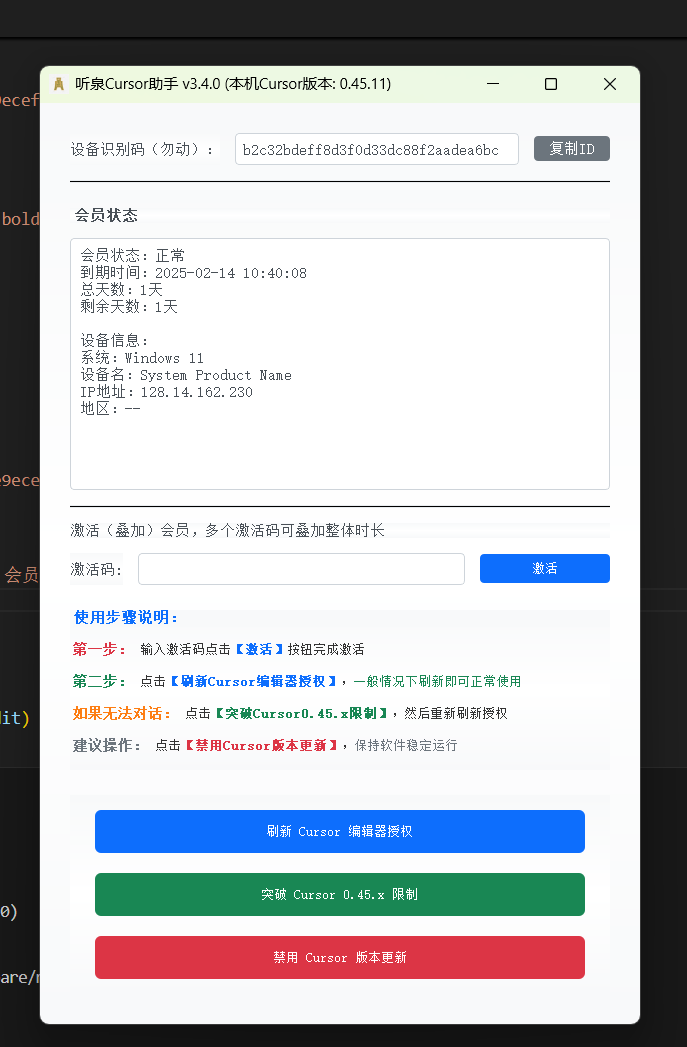Tap the blue 激活 button
Viewport: 687px width, 1047px height.
(x=544, y=568)
